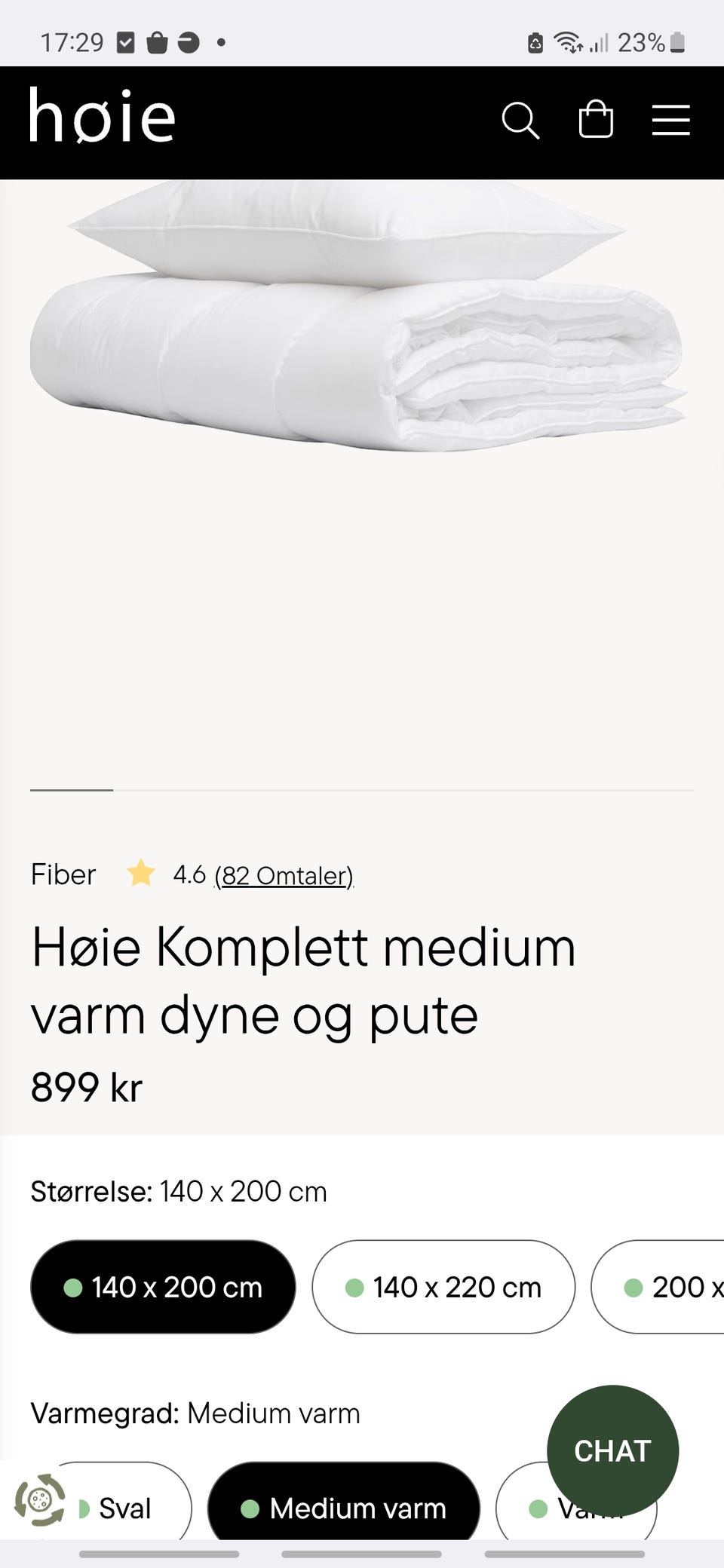Go to the høie home logo
This screenshot has width=724, height=1568.
tap(102, 115)
